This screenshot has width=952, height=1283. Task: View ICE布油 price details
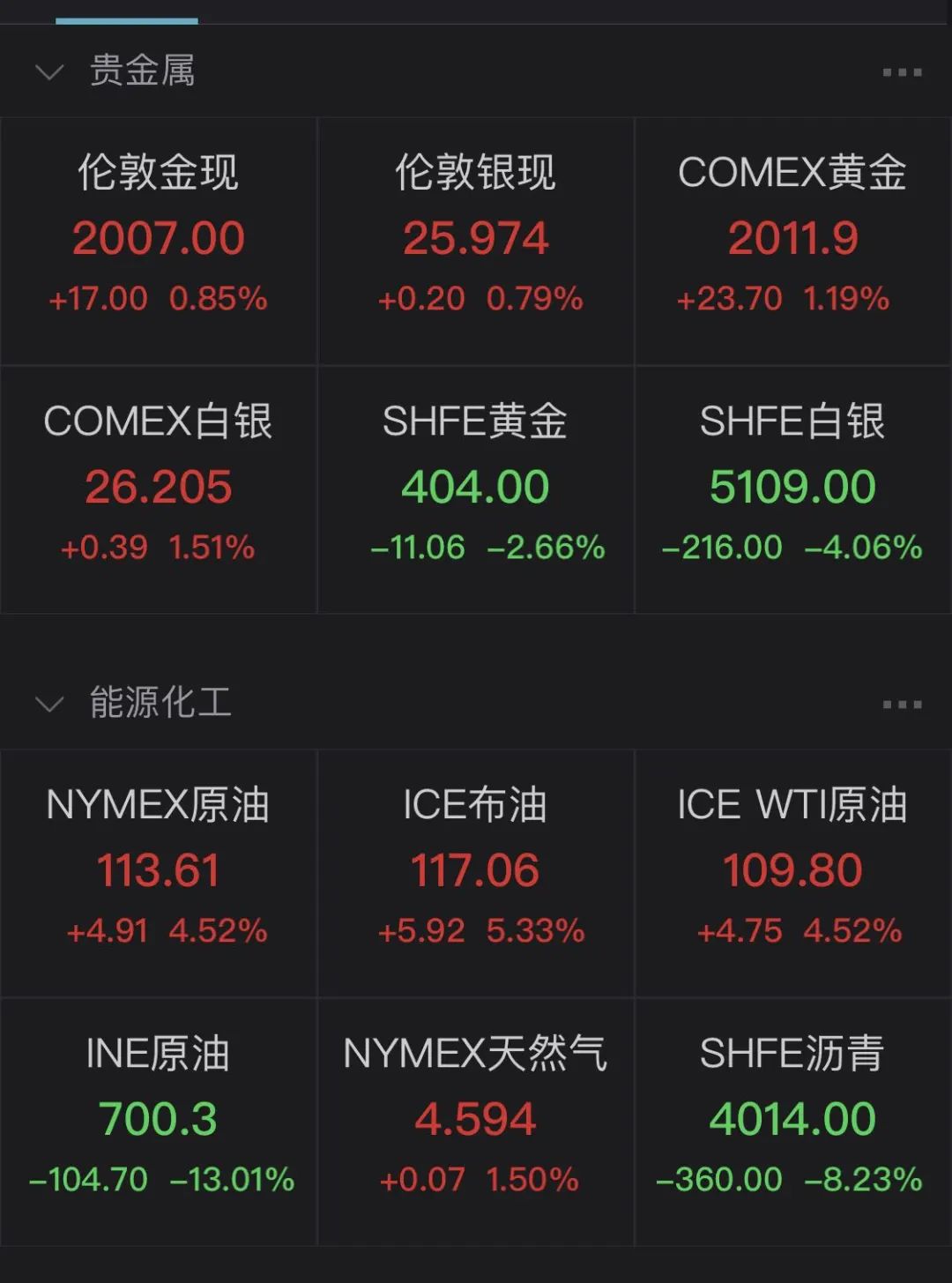click(476, 872)
